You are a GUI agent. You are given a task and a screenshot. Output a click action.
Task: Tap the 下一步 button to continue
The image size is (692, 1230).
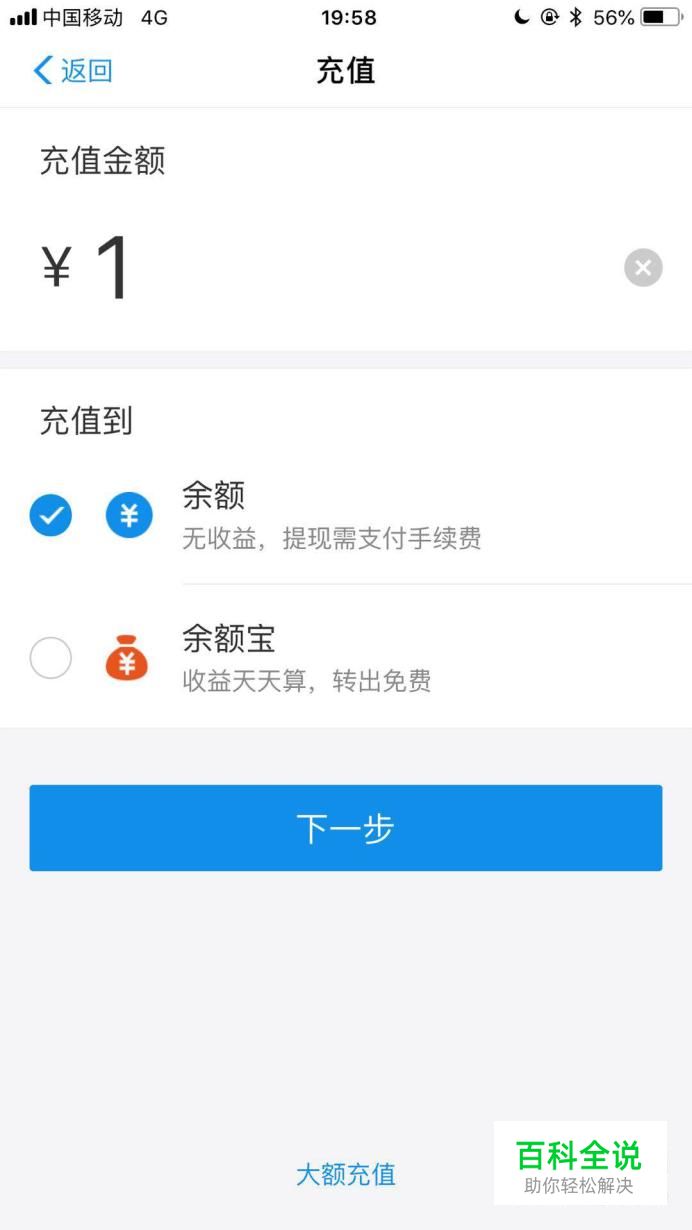tap(346, 828)
